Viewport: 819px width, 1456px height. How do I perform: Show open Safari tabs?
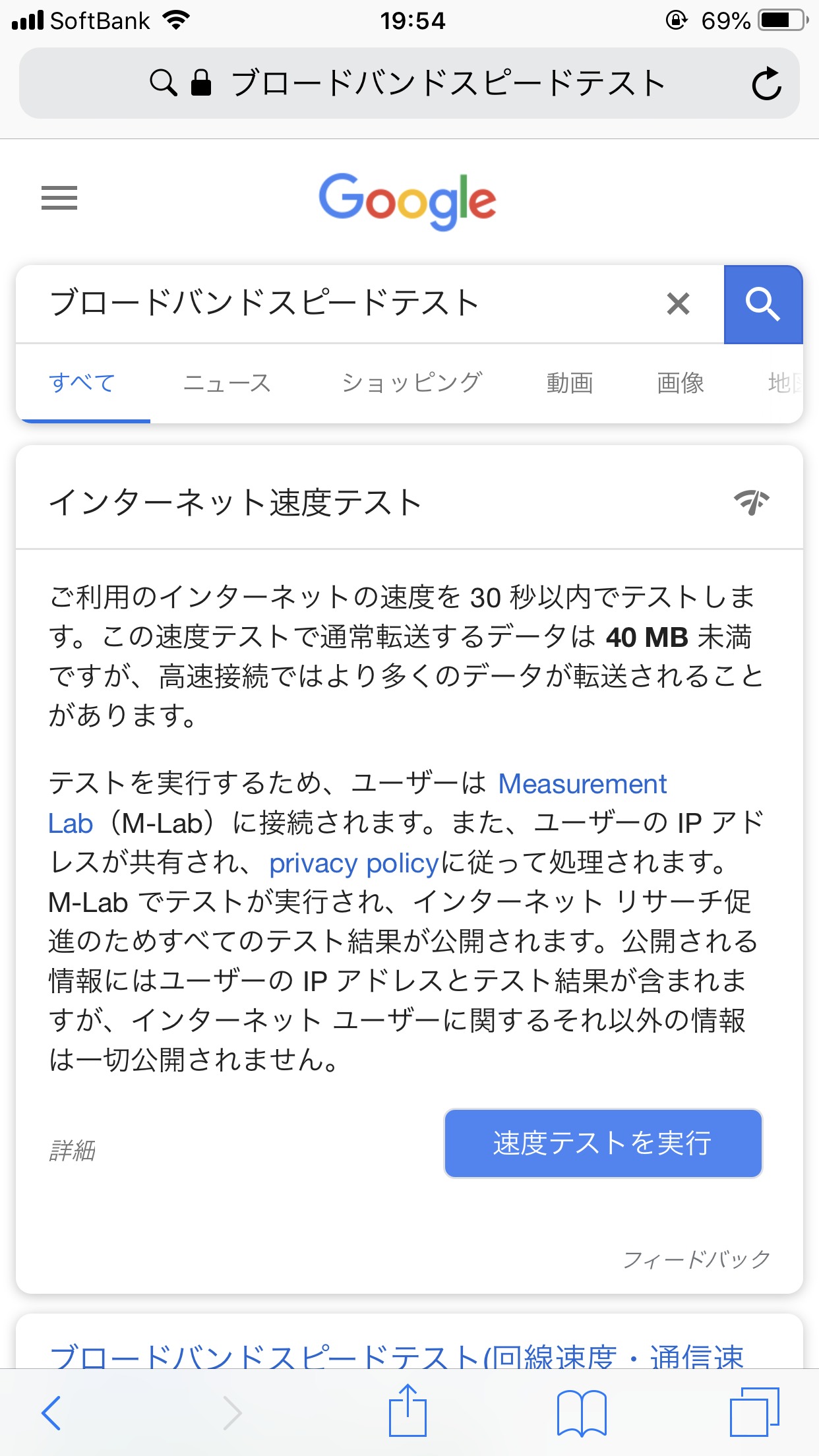(754, 1412)
